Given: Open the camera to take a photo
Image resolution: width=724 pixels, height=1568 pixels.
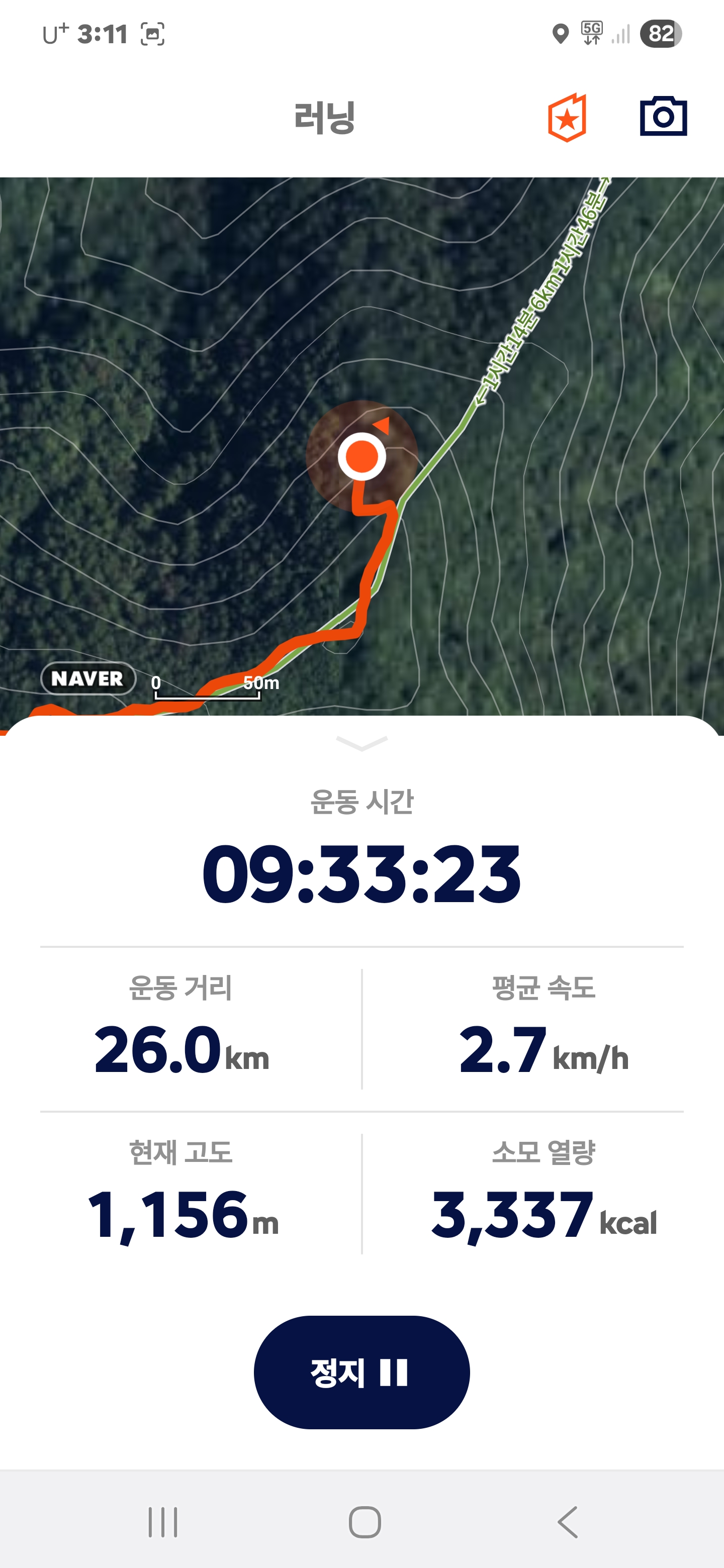Looking at the screenshot, I should tap(663, 116).
